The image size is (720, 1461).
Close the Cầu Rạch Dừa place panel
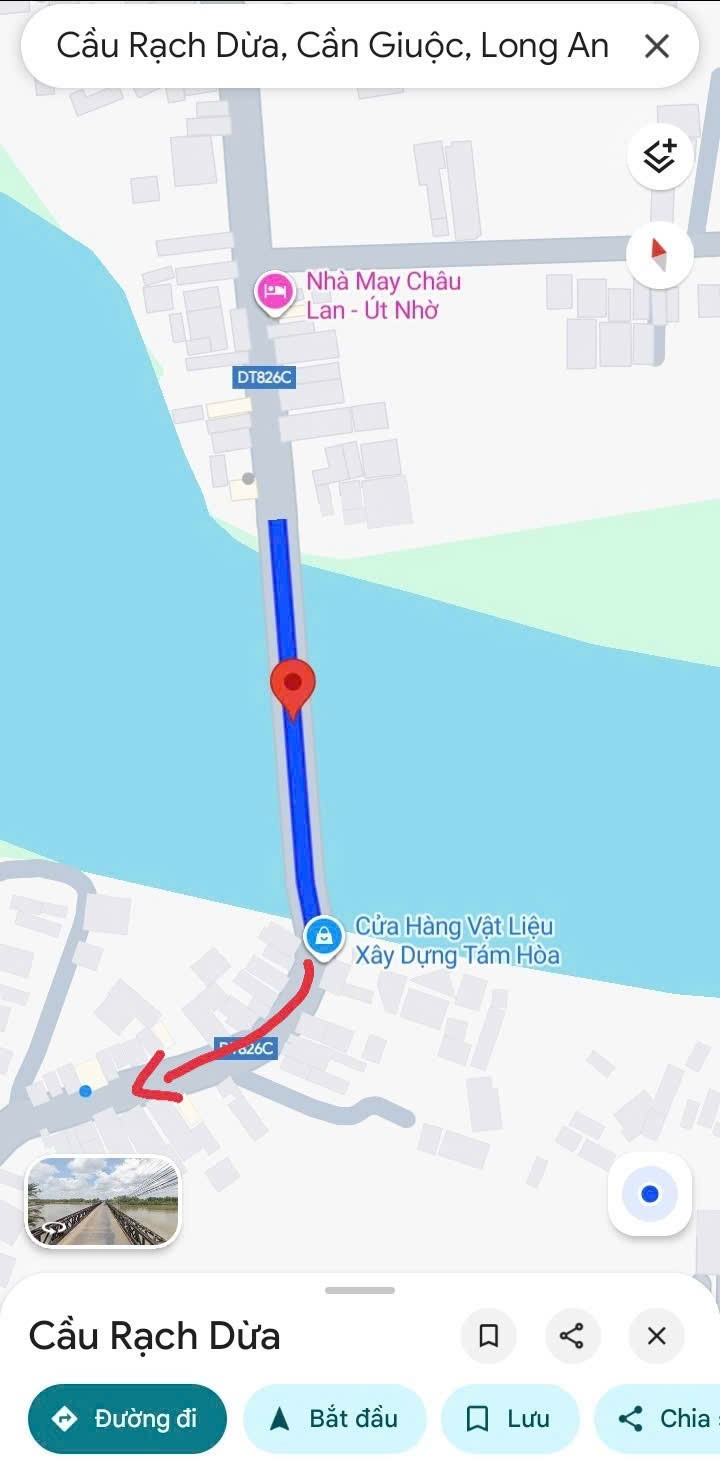click(656, 1336)
